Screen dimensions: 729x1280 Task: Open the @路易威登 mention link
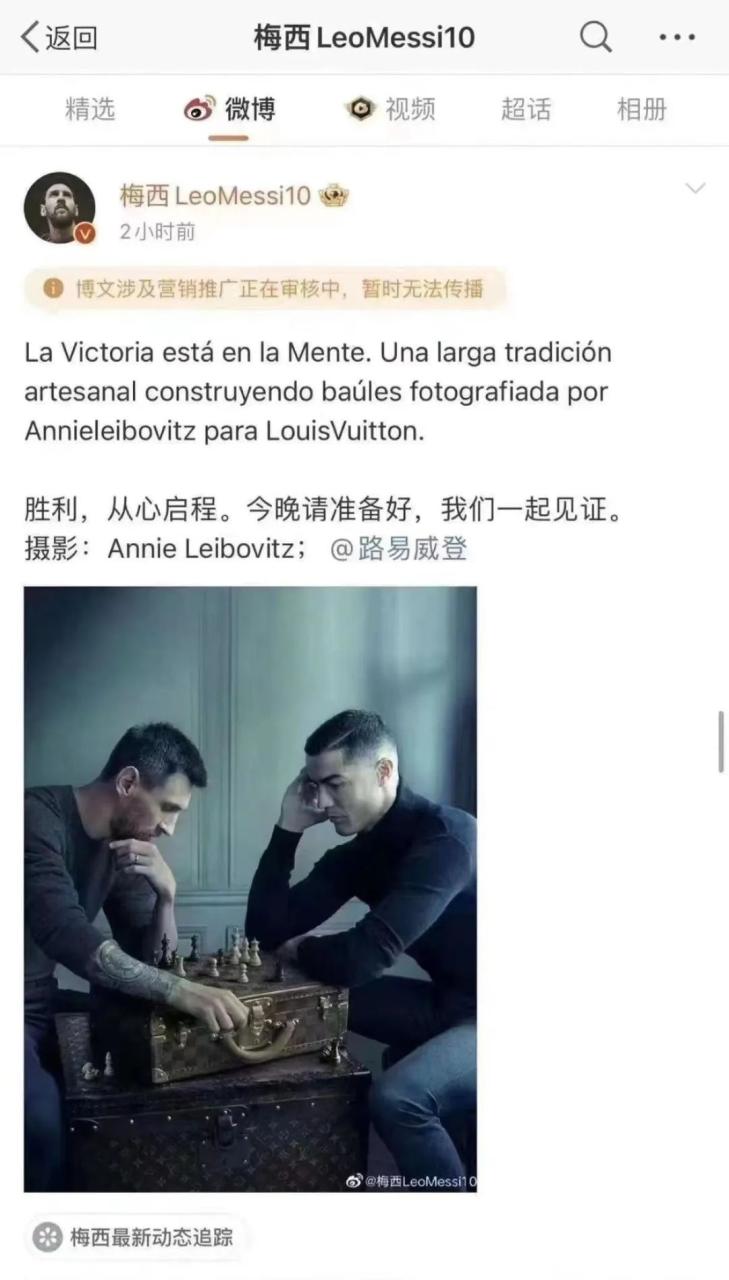coord(399,548)
